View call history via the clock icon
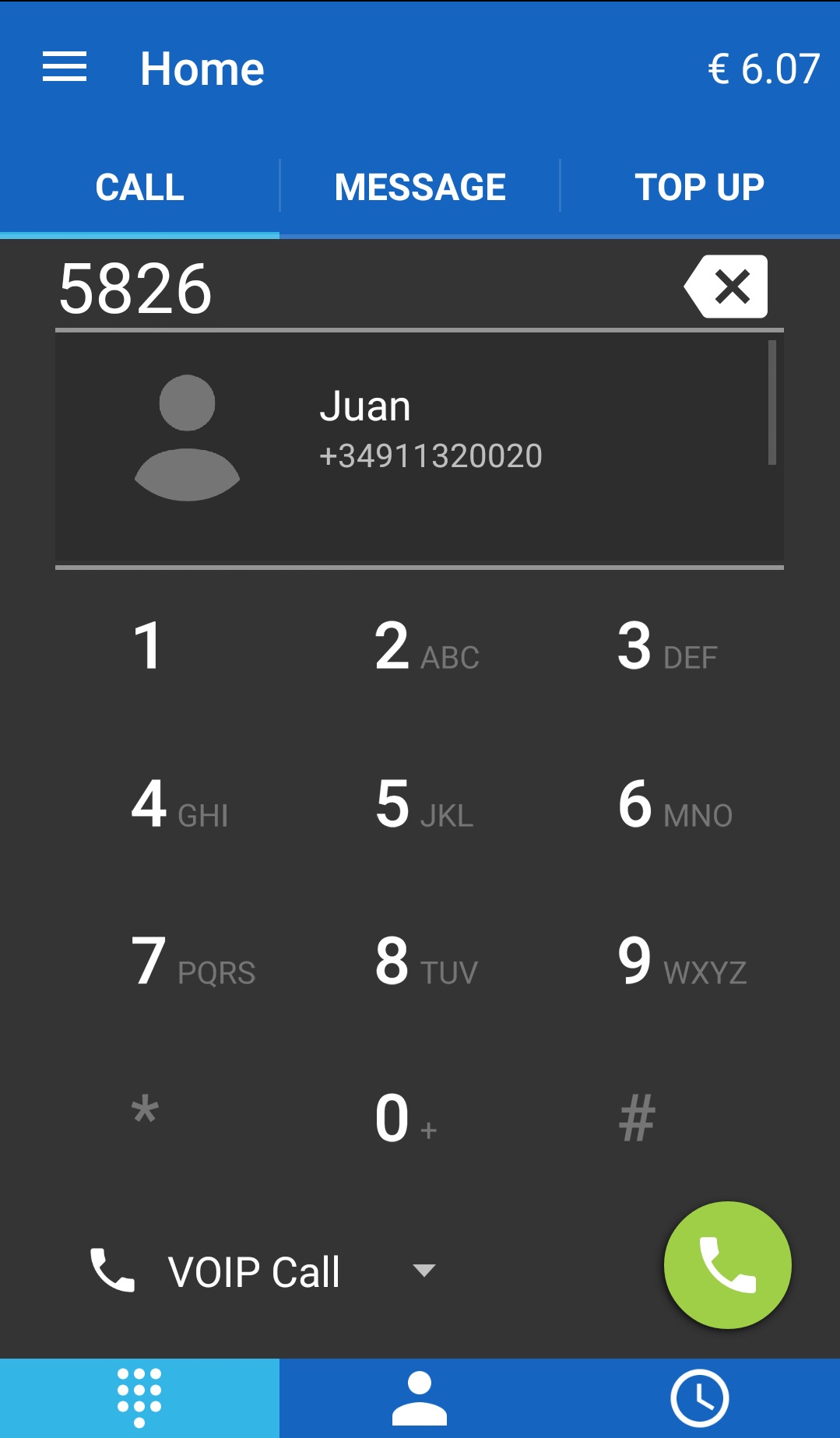This screenshot has width=840, height=1438. click(699, 1398)
